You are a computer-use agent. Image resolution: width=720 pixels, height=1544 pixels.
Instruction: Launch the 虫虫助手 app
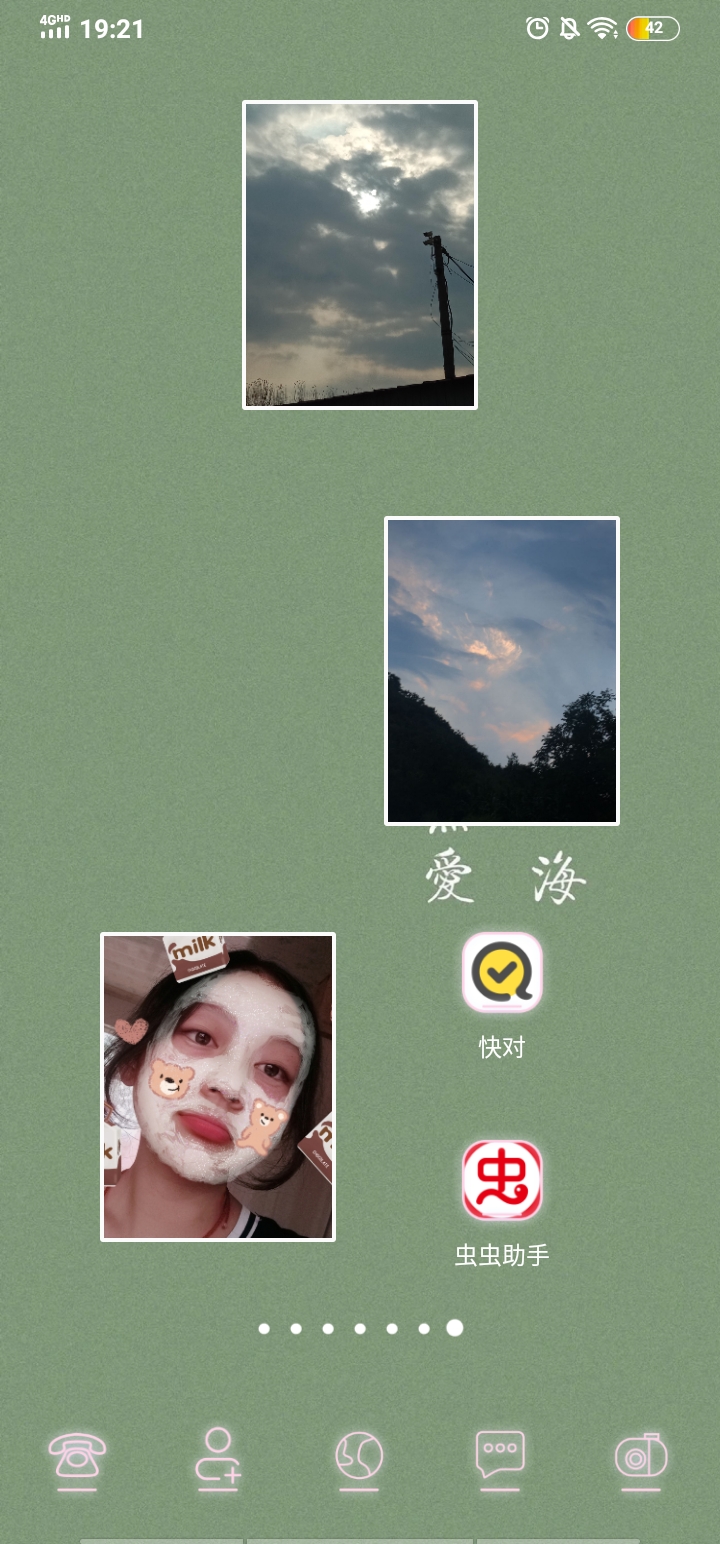click(x=502, y=1181)
